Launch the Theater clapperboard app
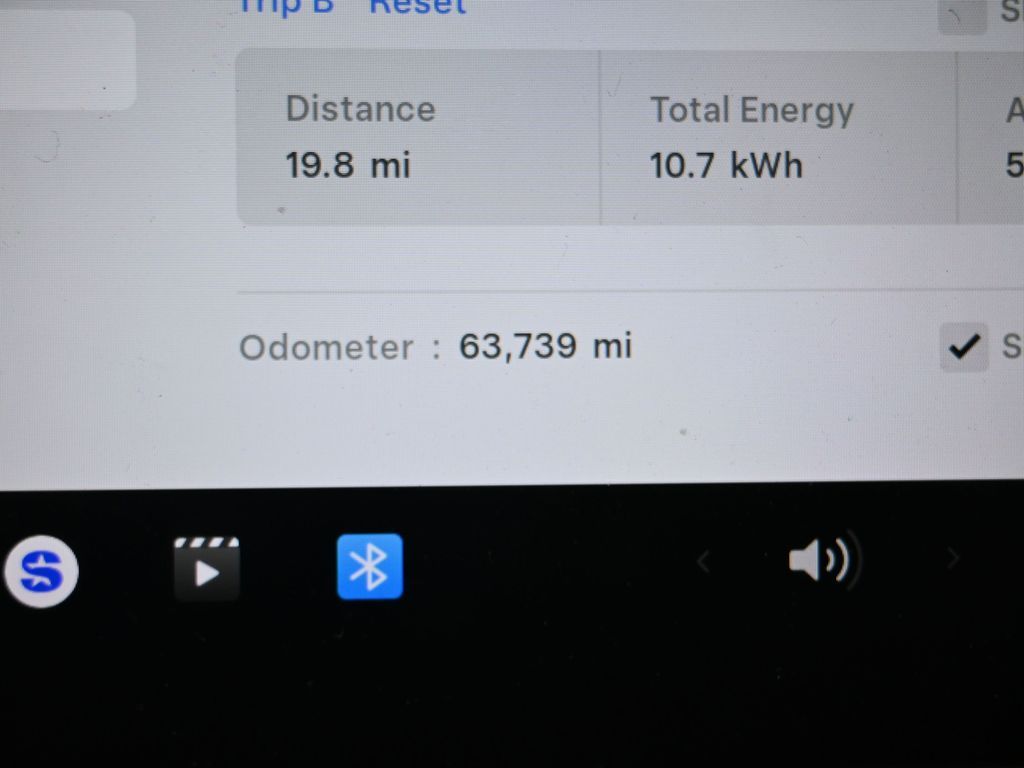 pyautogui.click(x=206, y=569)
